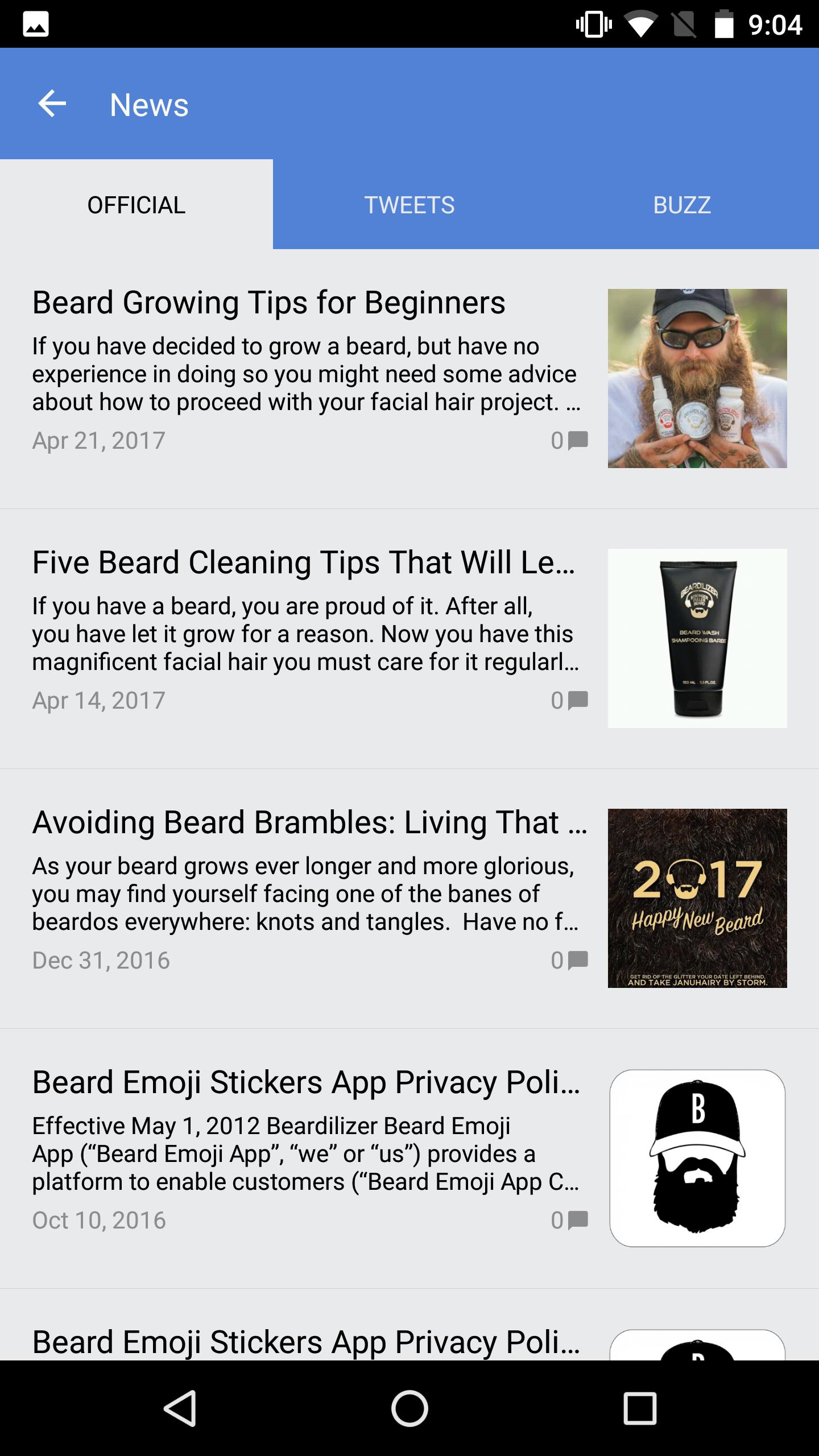Open the BUZZ tab
Viewport: 819px width, 1456px height.
(682, 205)
